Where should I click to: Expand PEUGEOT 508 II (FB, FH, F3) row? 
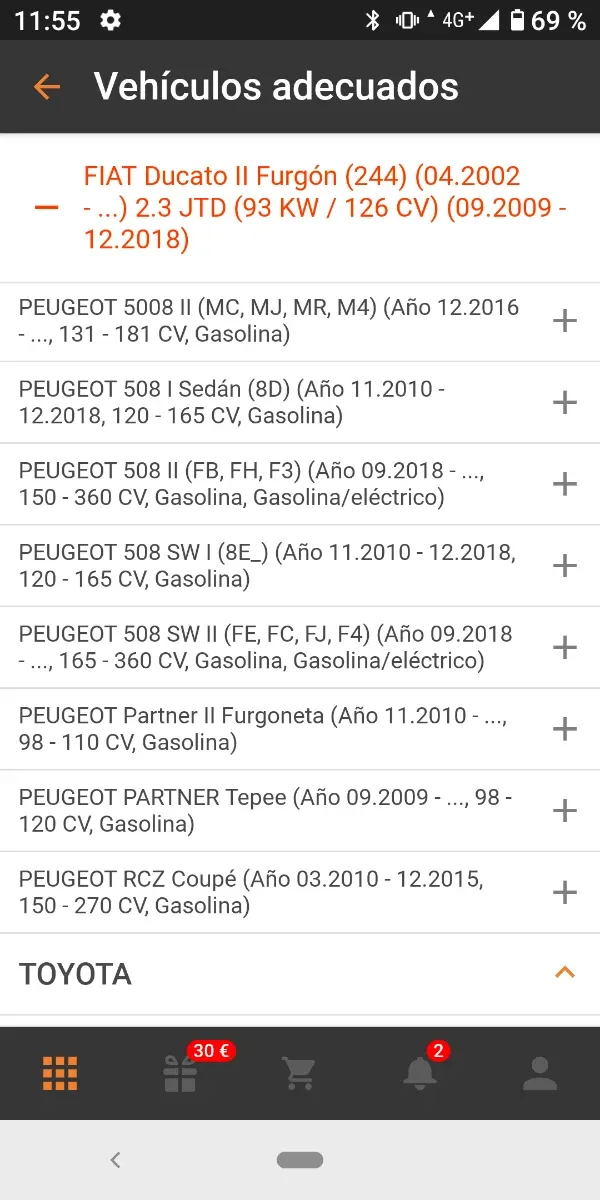(x=565, y=484)
